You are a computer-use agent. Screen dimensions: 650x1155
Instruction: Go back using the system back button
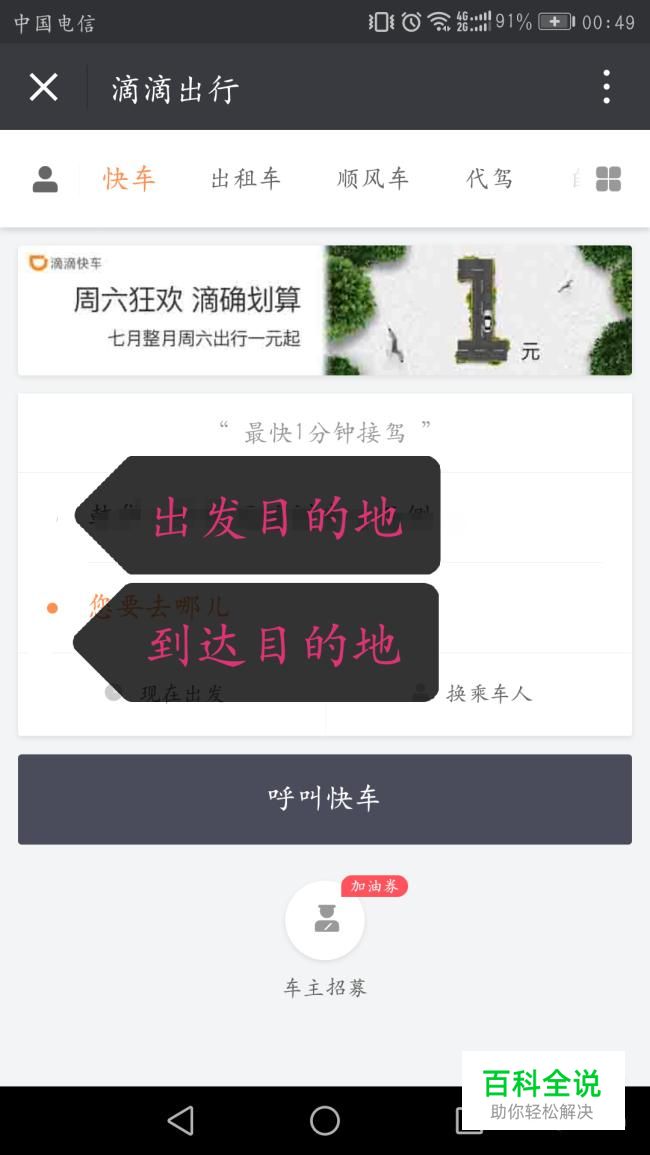(180, 1120)
